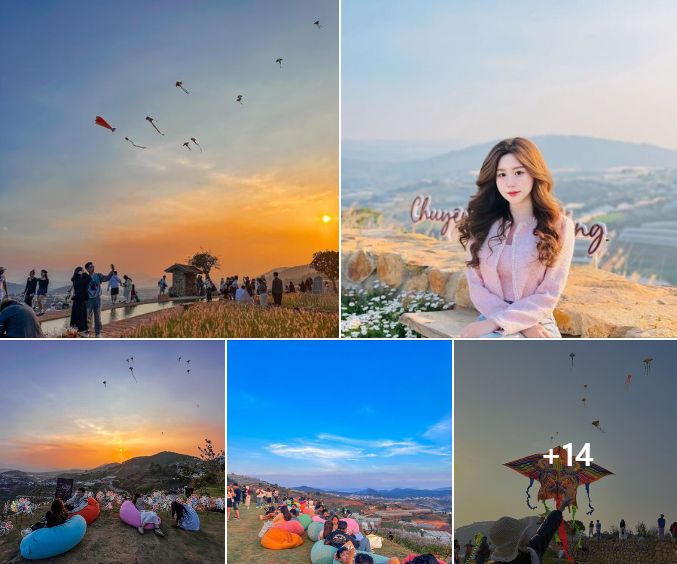Open the blue sky hillside bean bags photo
The height and width of the screenshot is (564, 677).
(x=339, y=452)
